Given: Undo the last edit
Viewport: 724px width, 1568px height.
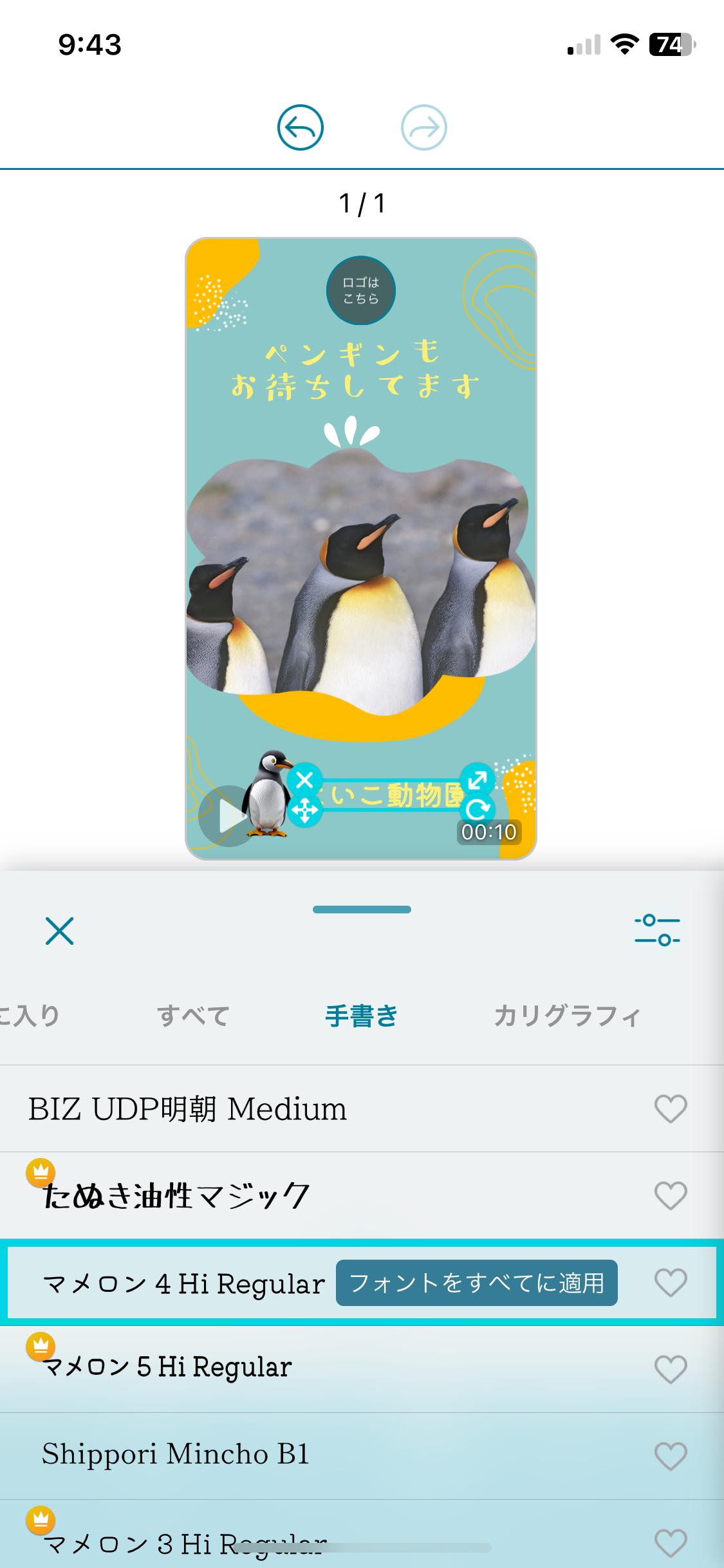Looking at the screenshot, I should [x=300, y=127].
